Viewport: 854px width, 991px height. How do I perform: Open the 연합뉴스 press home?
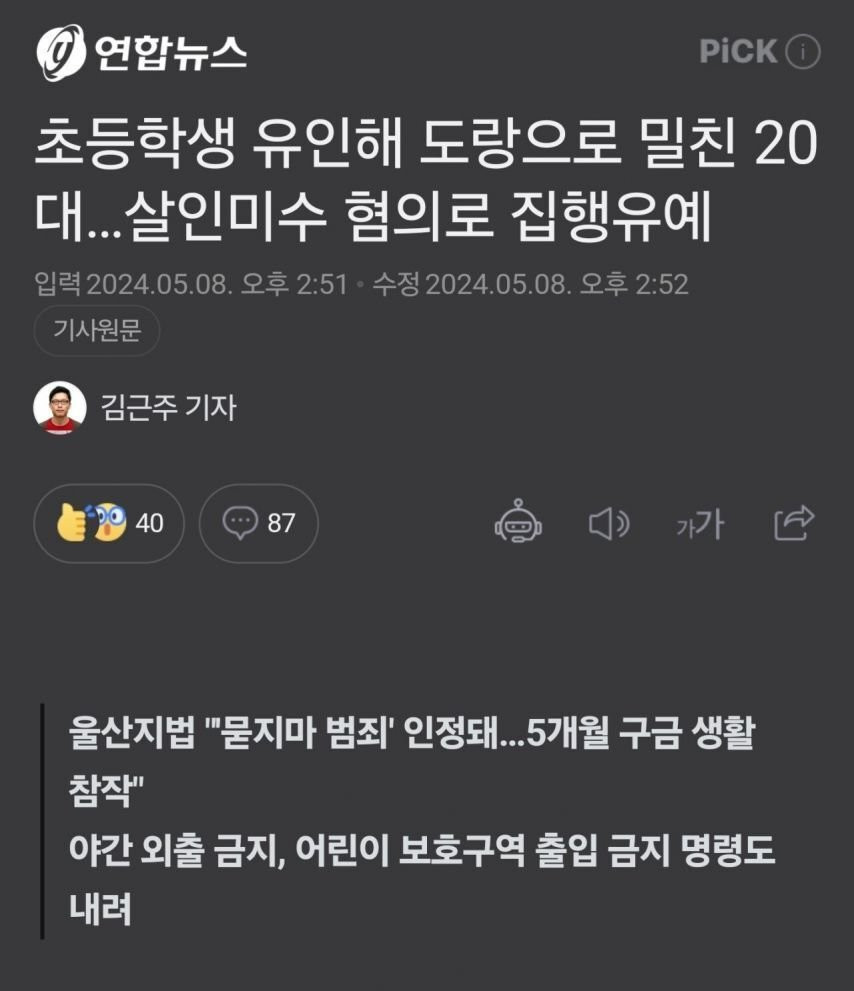pos(141,52)
